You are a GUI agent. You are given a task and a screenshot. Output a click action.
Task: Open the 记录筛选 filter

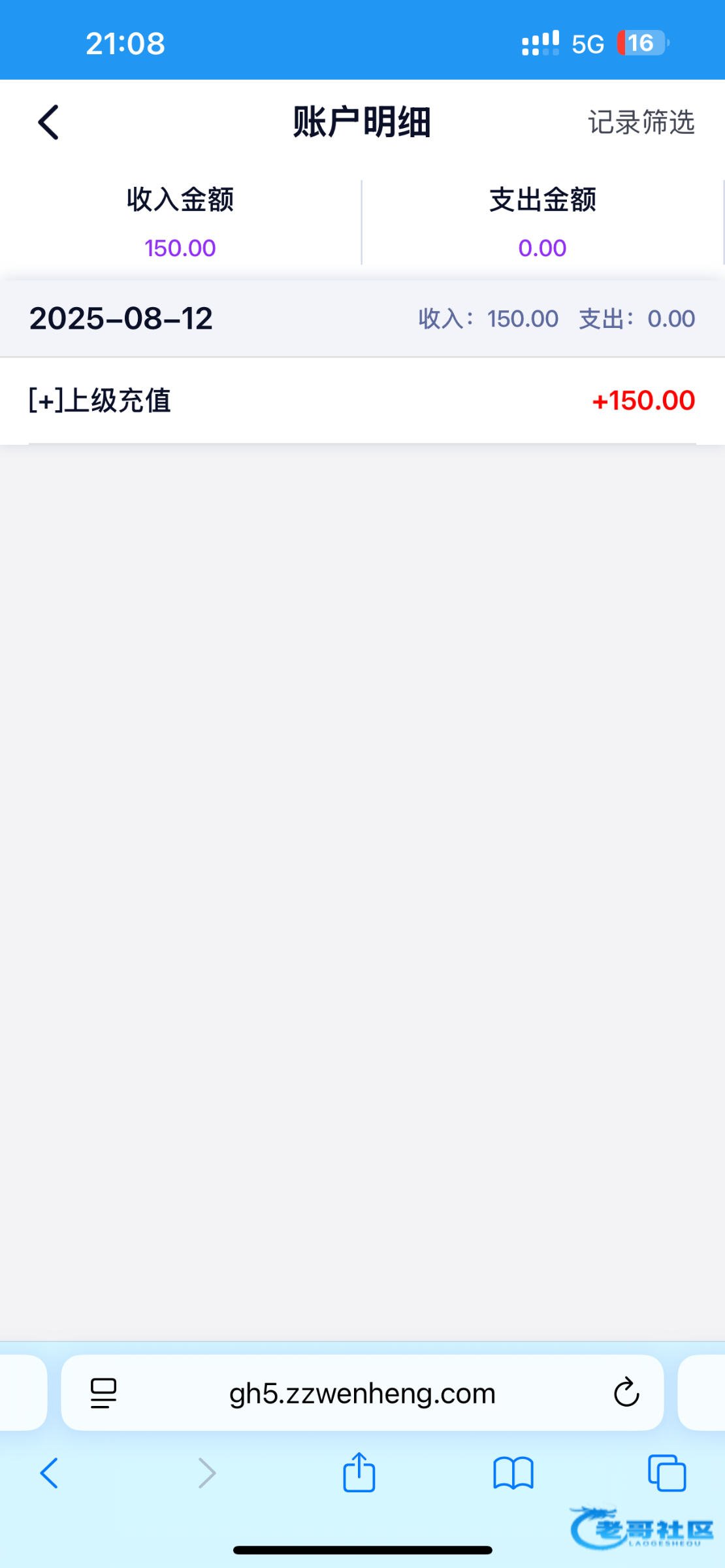[x=641, y=122]
